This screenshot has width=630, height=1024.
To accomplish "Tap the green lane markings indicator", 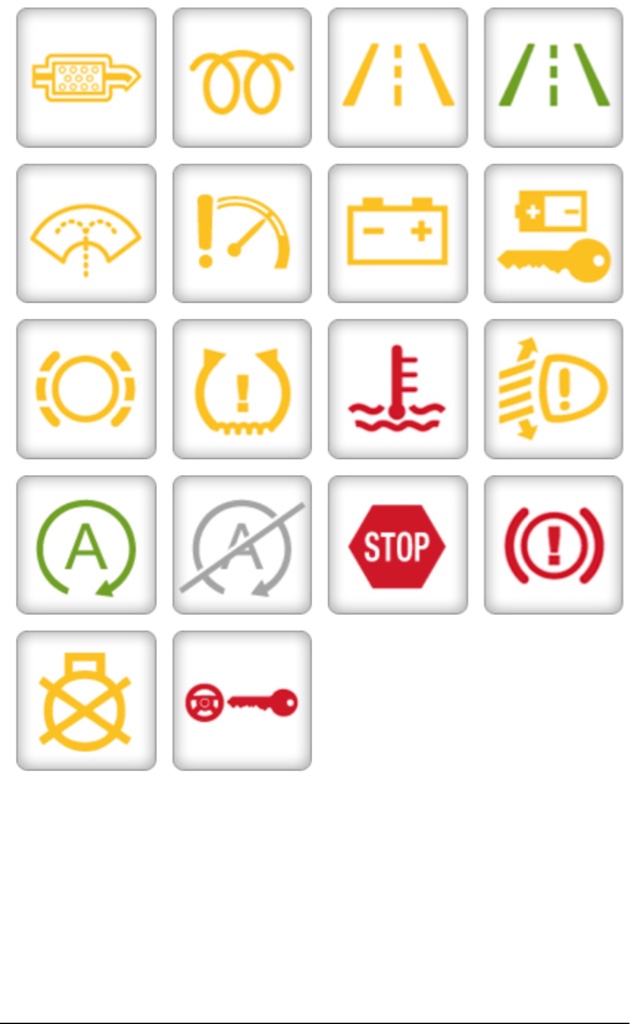I will (554, 78).
